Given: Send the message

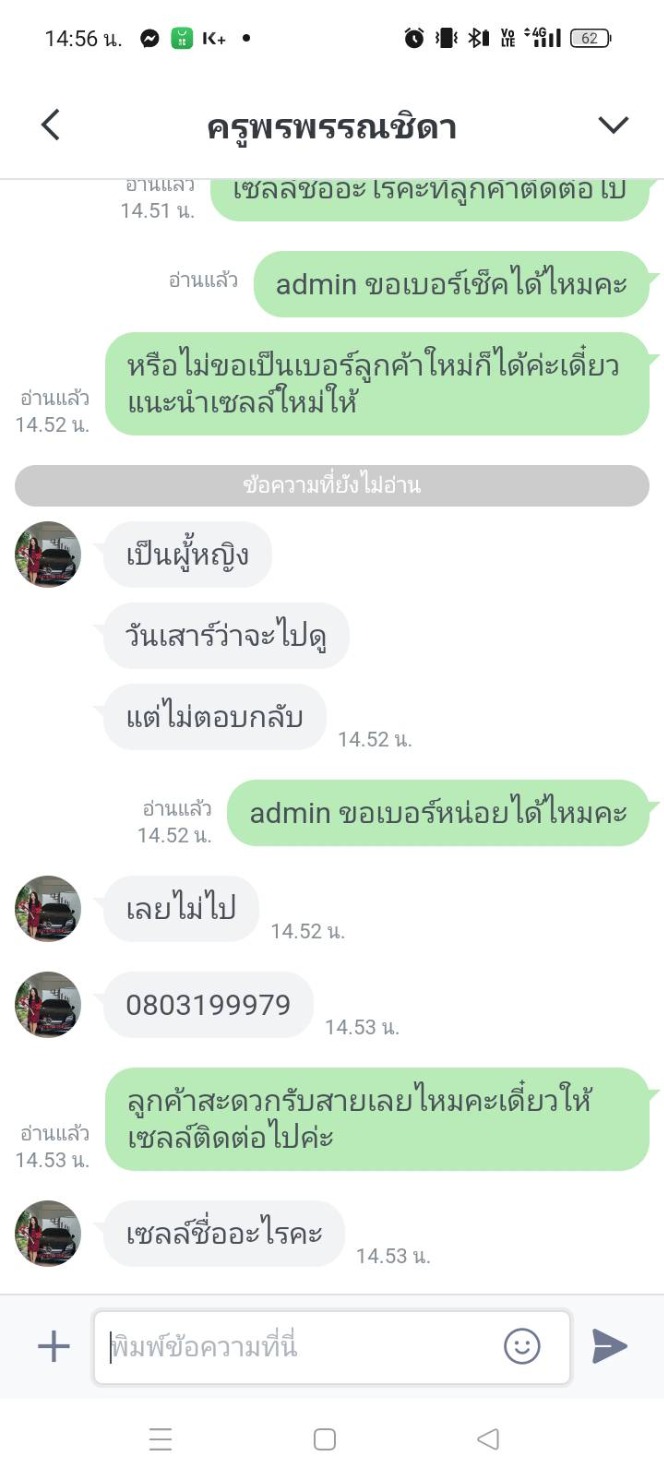Looking at the screenshot, I should (x=609, y=1346).
